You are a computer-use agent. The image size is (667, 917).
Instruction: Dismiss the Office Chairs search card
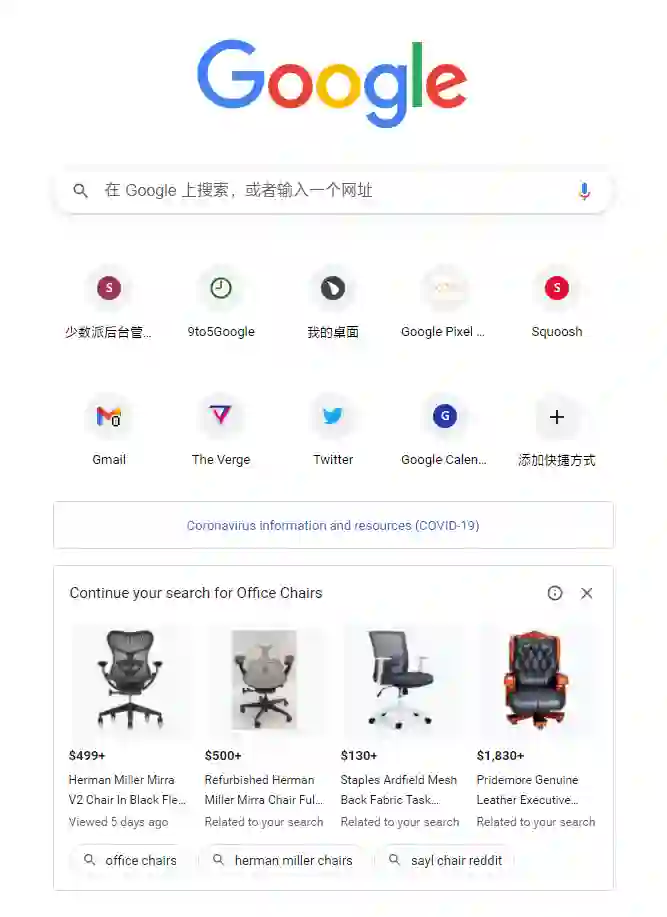pyautogui.click(x=587, y=593)
